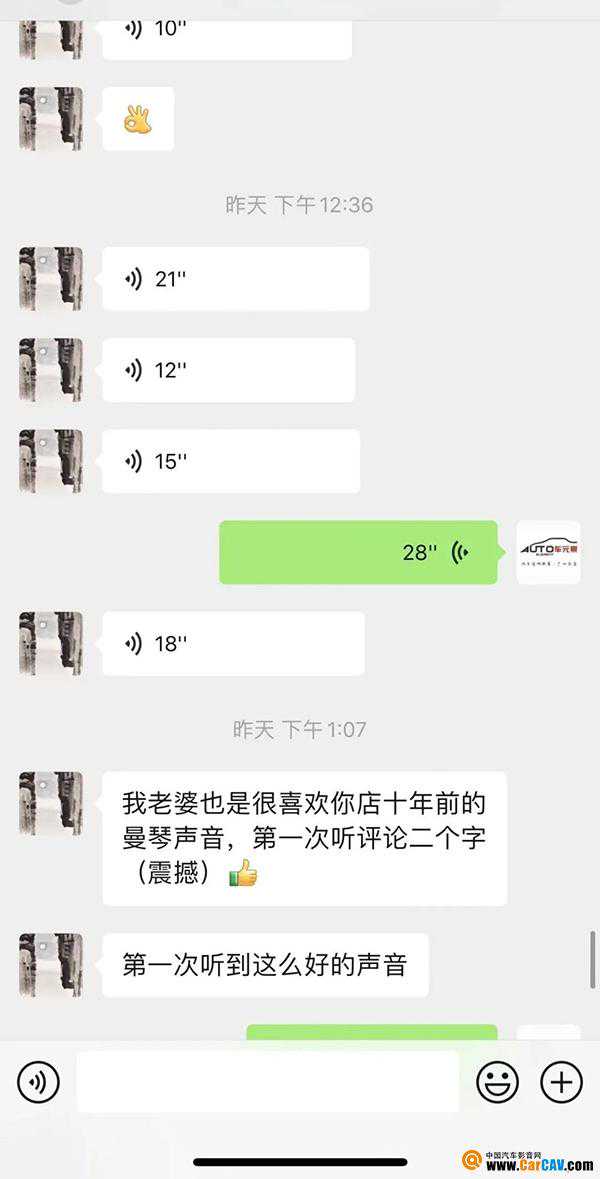Play the sent 28'' voice message
This screenshot has width=600, height=1179.
(x=358, y=552)
